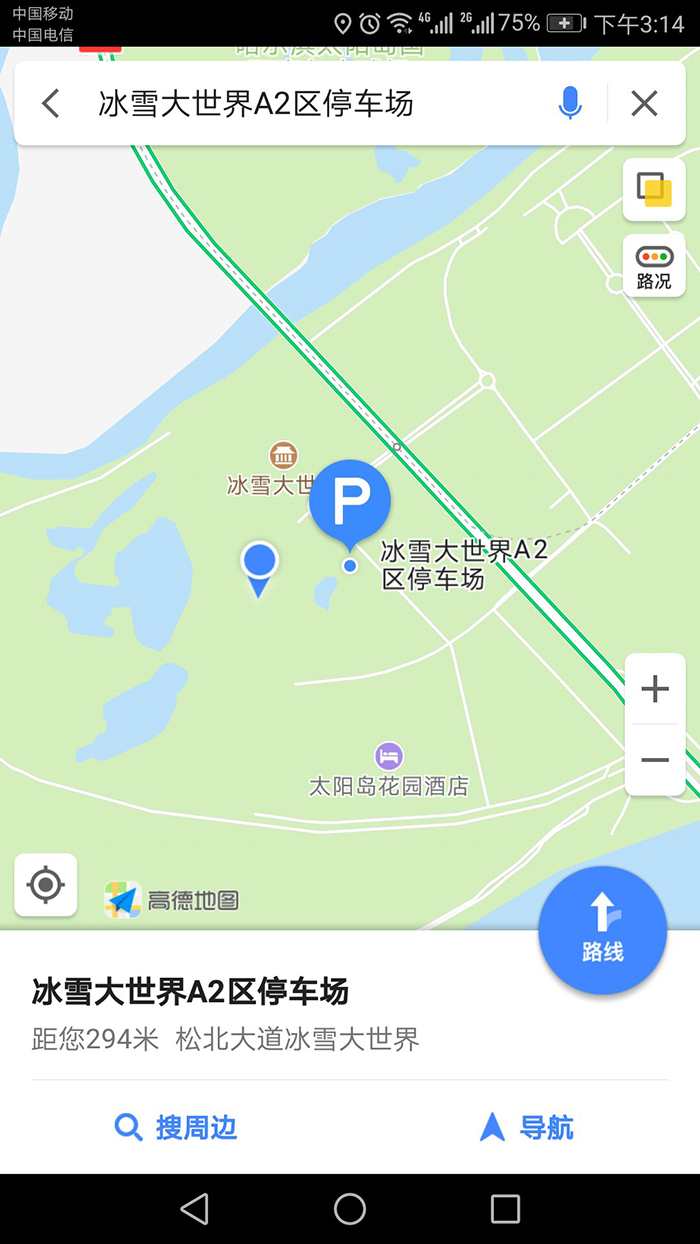
Task: Zoom out of the map
Action: click(655, 760)
